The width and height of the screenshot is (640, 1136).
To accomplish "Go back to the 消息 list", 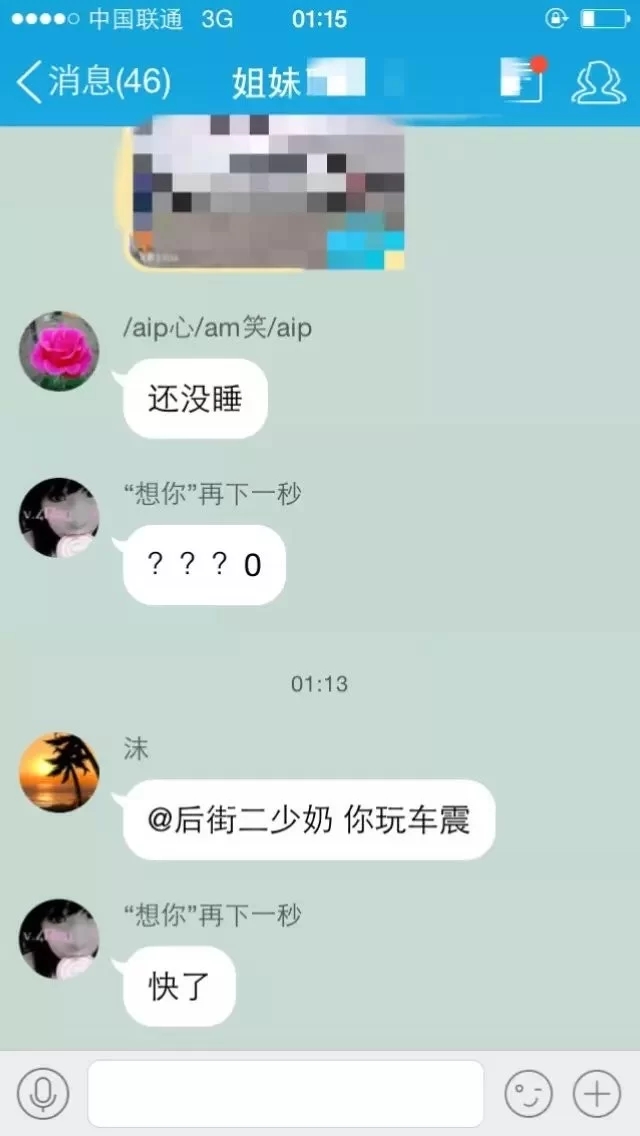I will 92,82.
